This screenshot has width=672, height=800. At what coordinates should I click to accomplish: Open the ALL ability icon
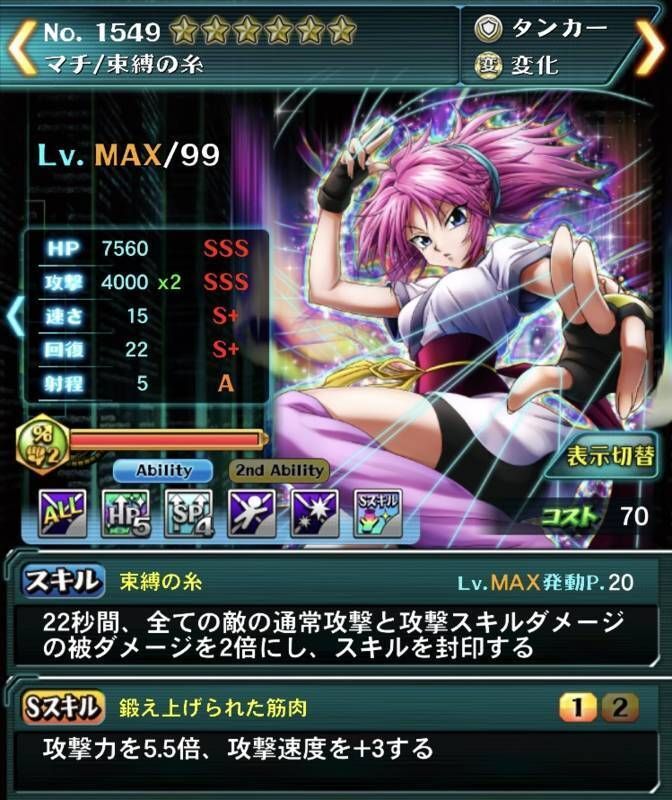click(x=62, y=511)
